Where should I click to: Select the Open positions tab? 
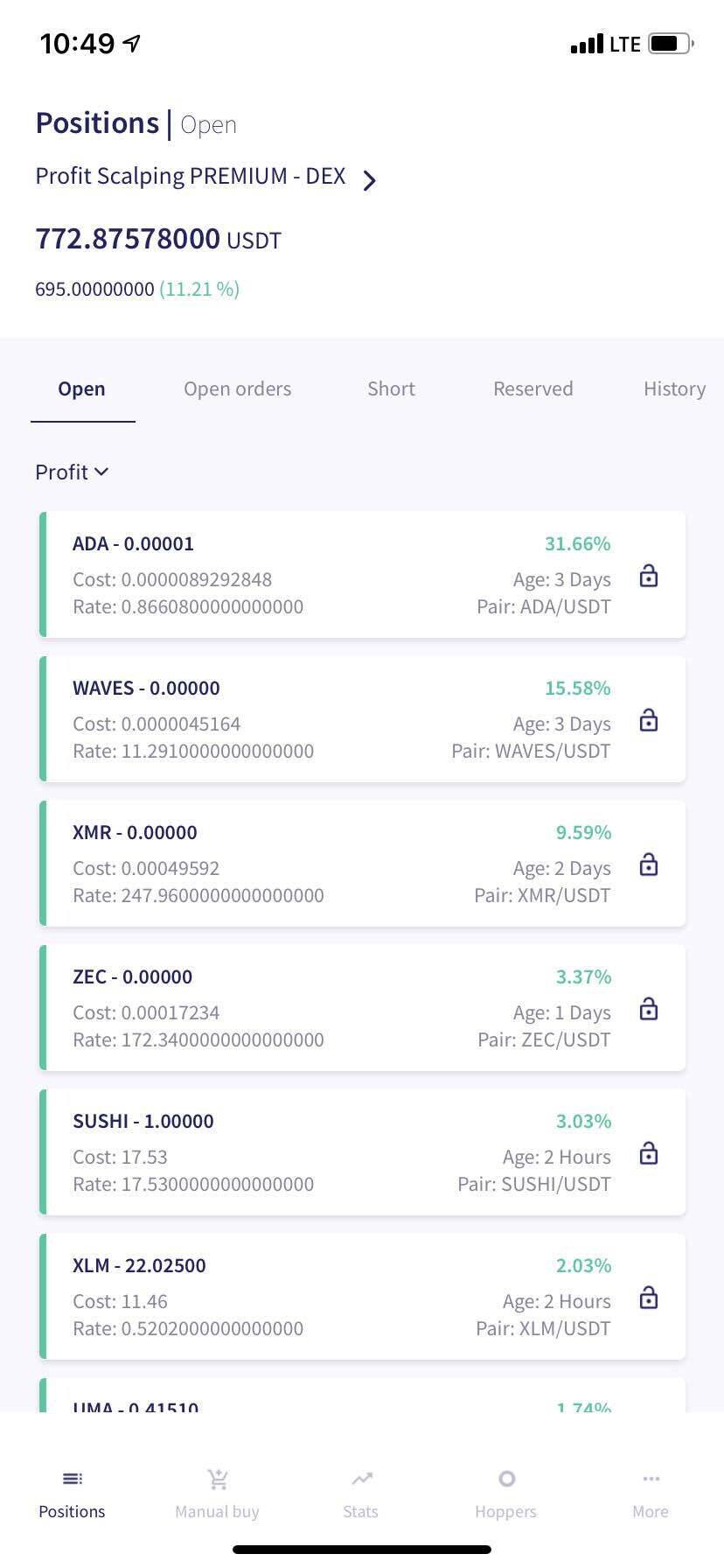click(82, 389)
